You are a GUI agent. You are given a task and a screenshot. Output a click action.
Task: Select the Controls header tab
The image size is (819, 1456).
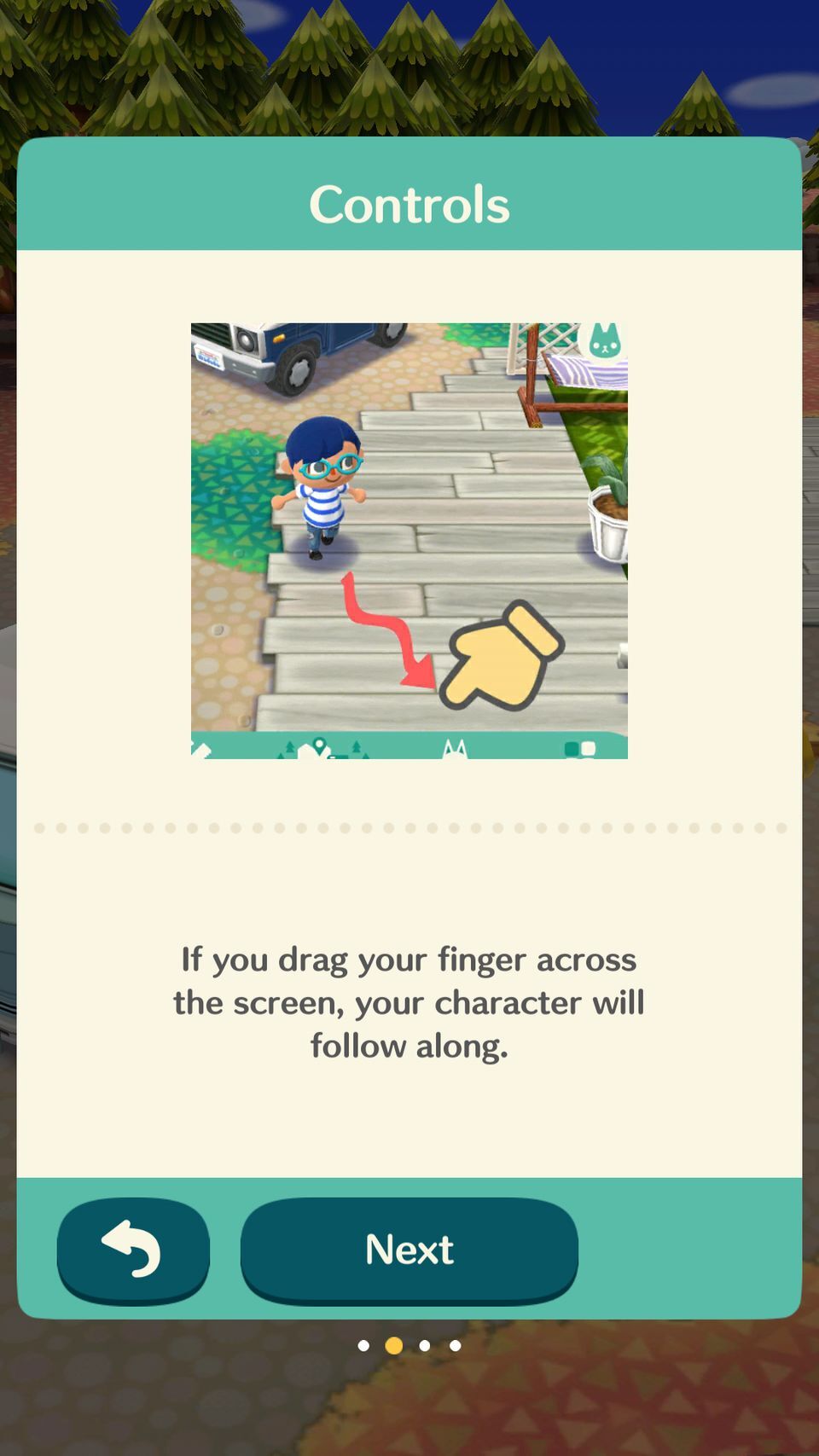pos(409,203)
